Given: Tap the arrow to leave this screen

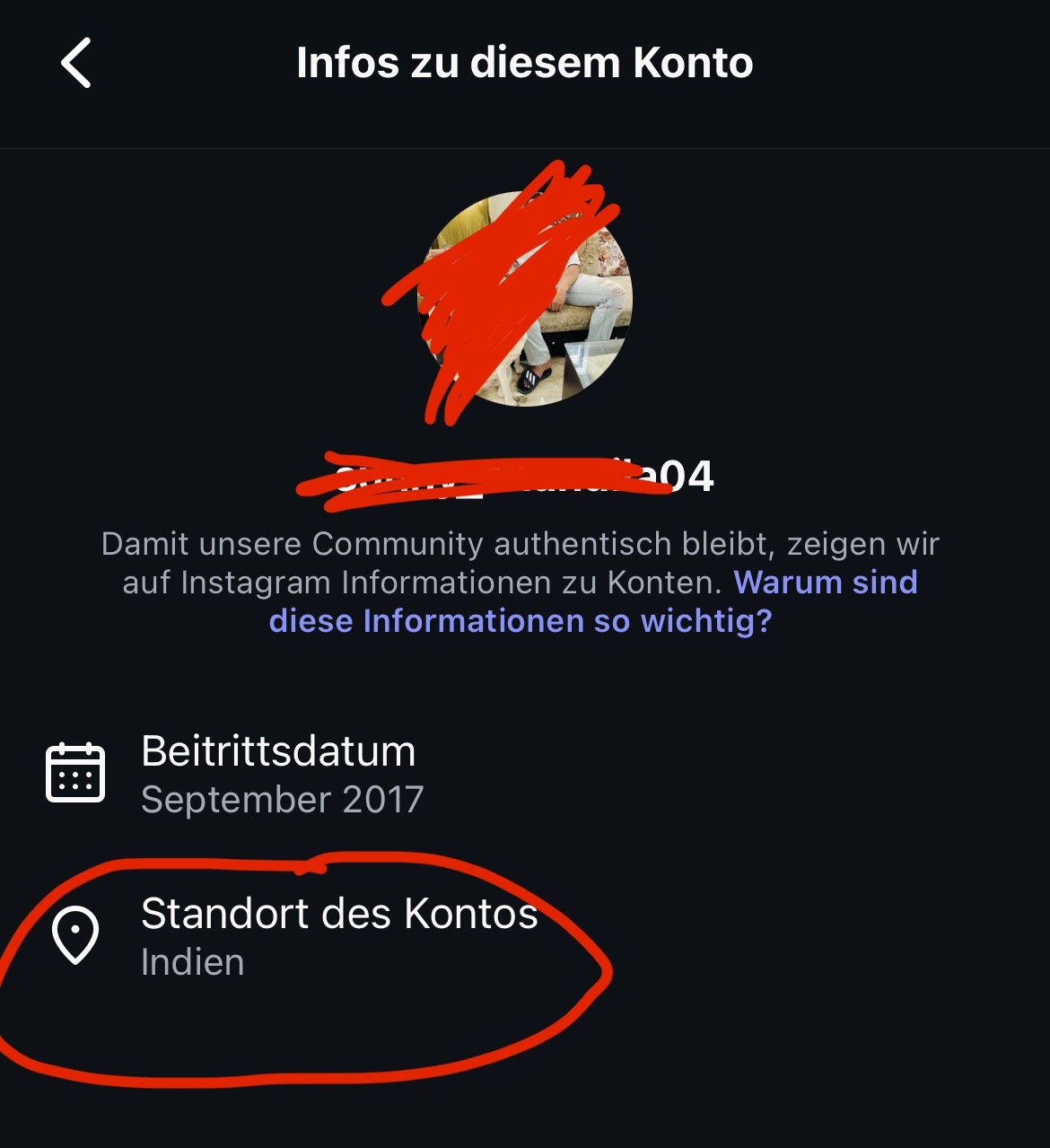Looking at the screenshot, I should (75, 61).
